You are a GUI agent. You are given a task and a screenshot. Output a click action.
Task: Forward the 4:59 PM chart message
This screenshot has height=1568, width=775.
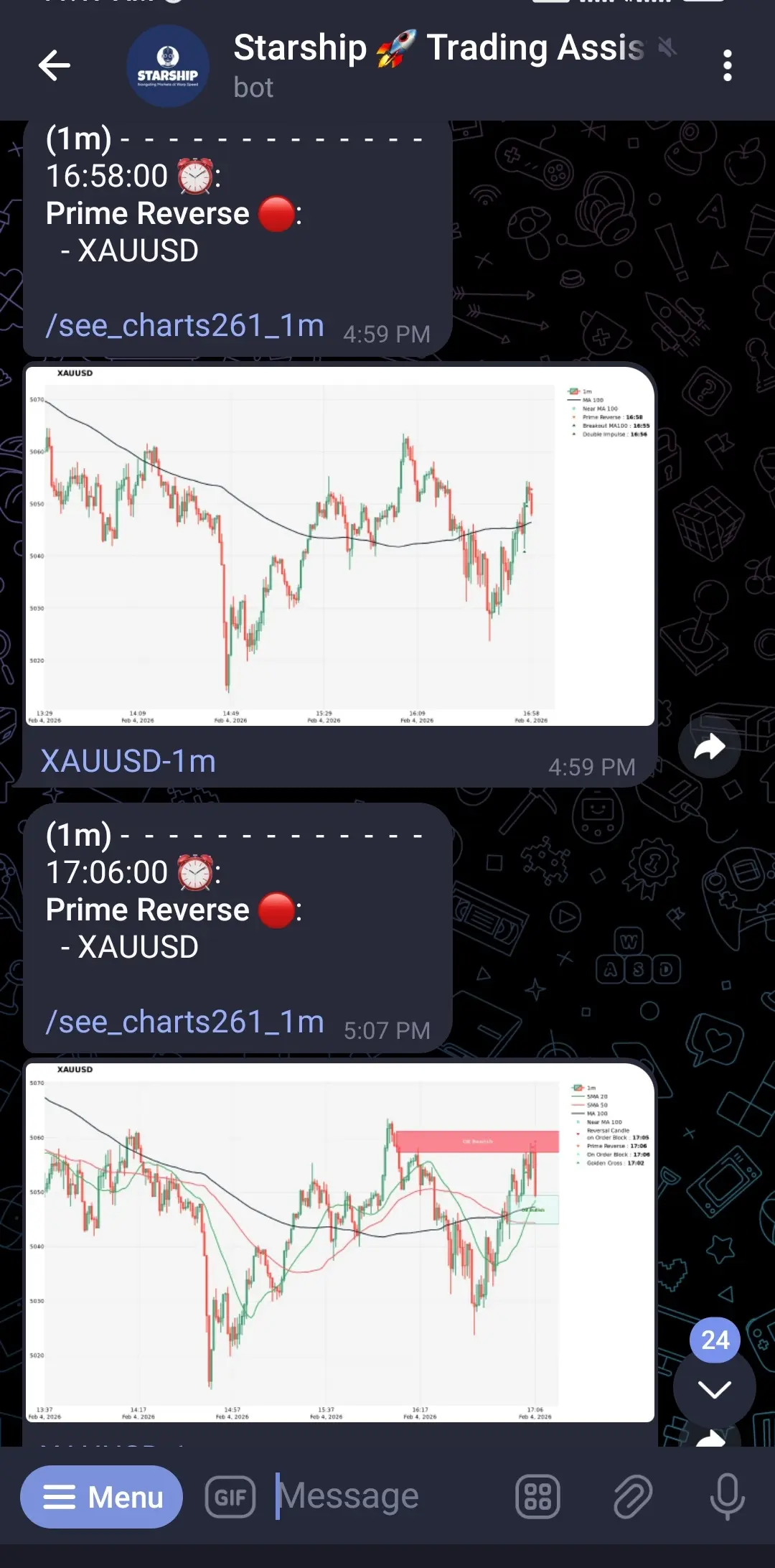[x=709, y=747]
